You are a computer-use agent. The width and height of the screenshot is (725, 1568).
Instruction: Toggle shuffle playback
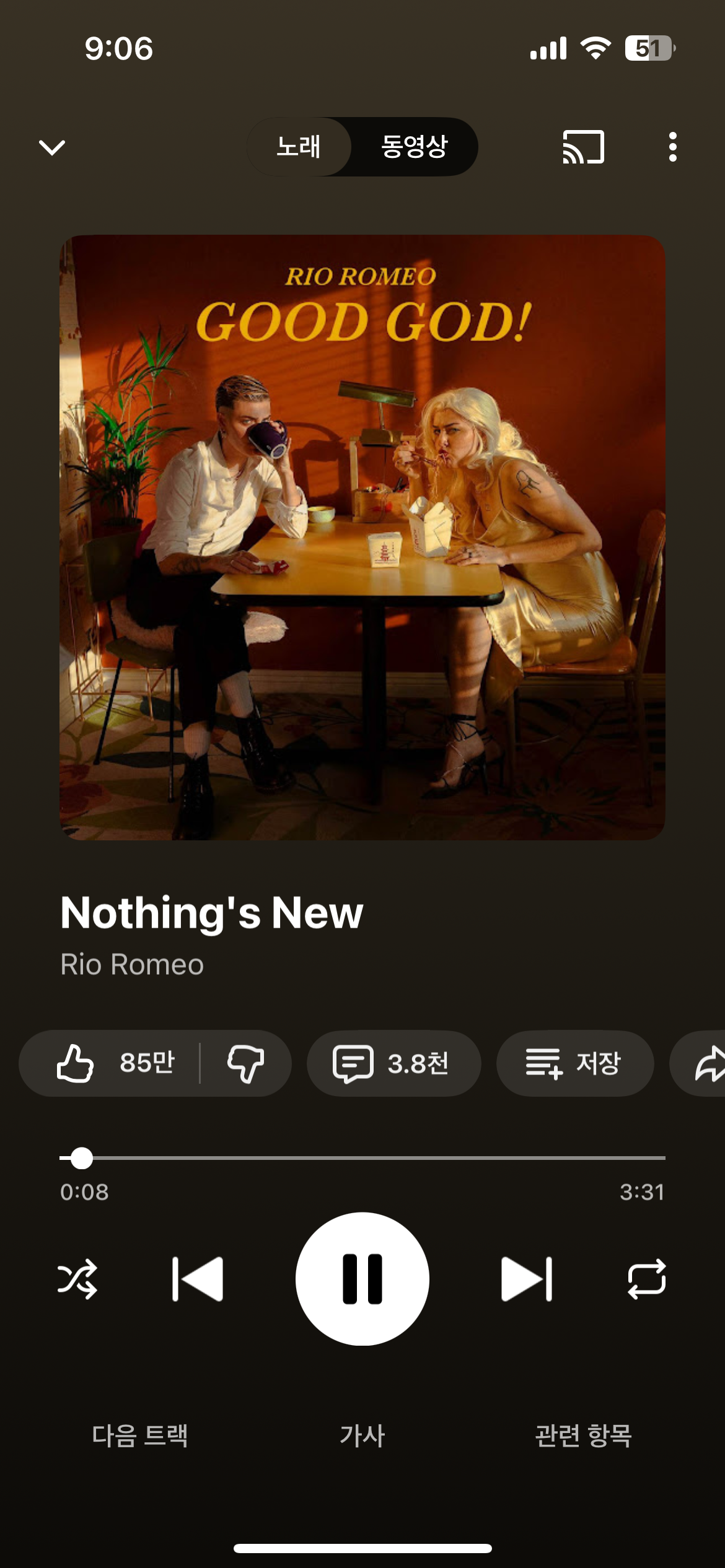(x=77, y=1279)
